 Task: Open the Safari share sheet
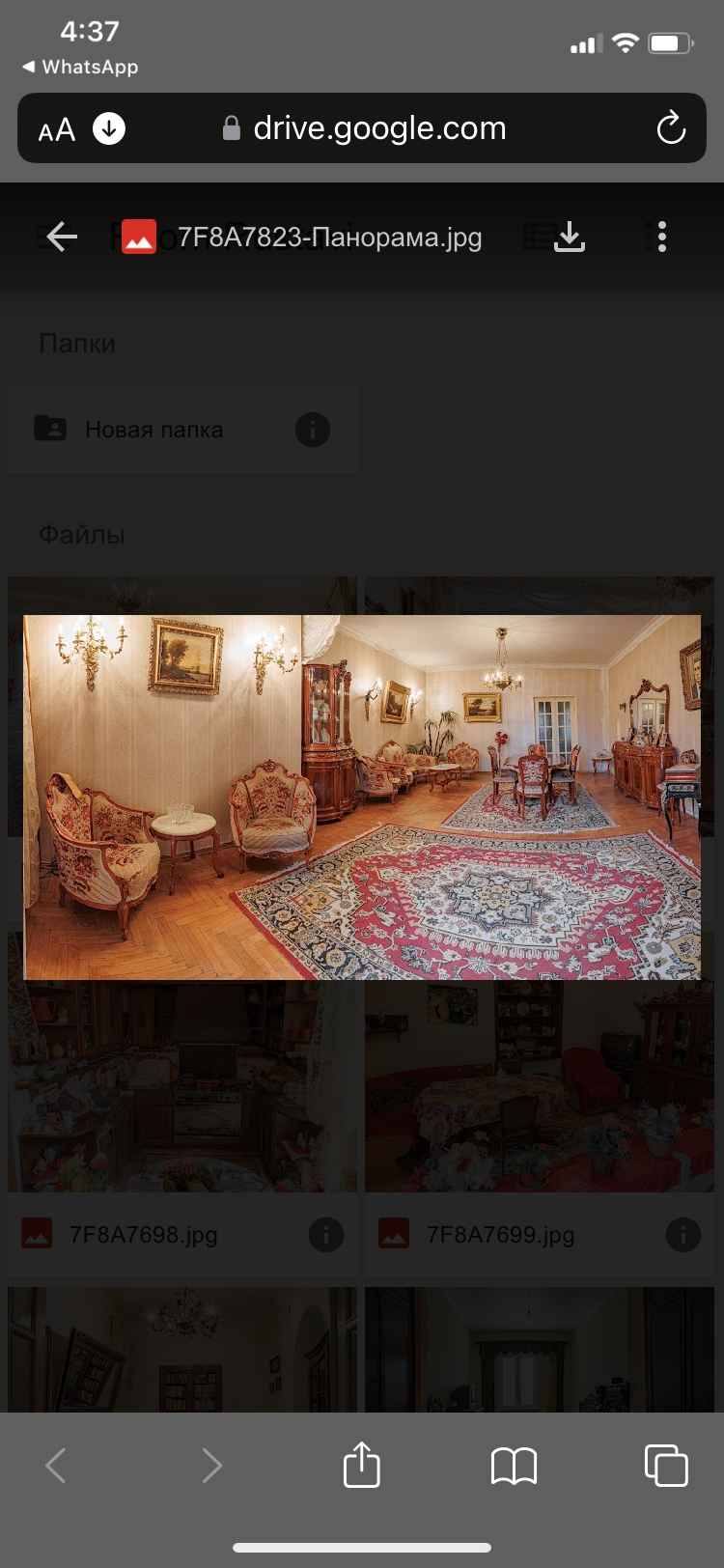(x=362, y=1464)
